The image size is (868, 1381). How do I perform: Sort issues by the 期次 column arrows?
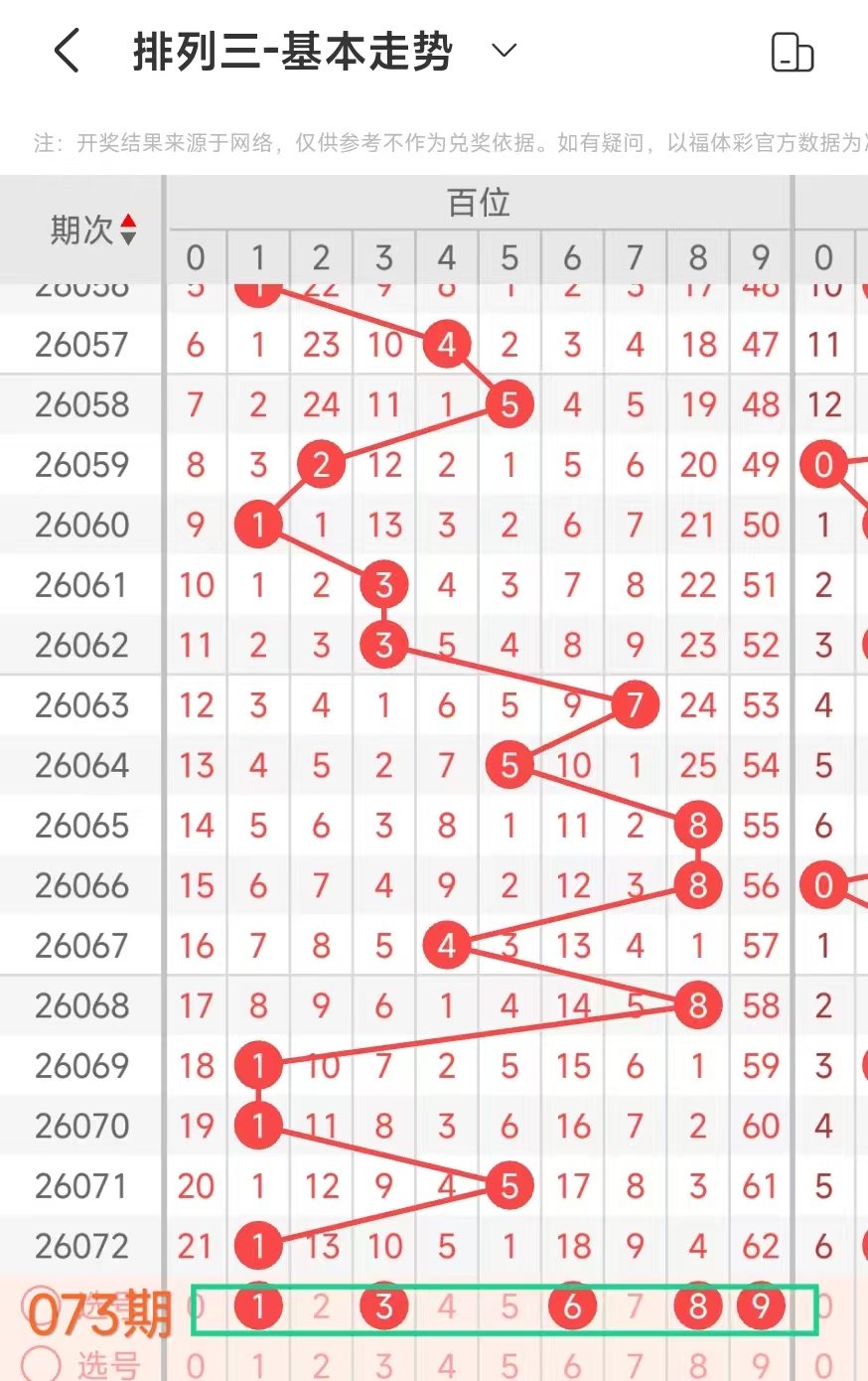127,230
